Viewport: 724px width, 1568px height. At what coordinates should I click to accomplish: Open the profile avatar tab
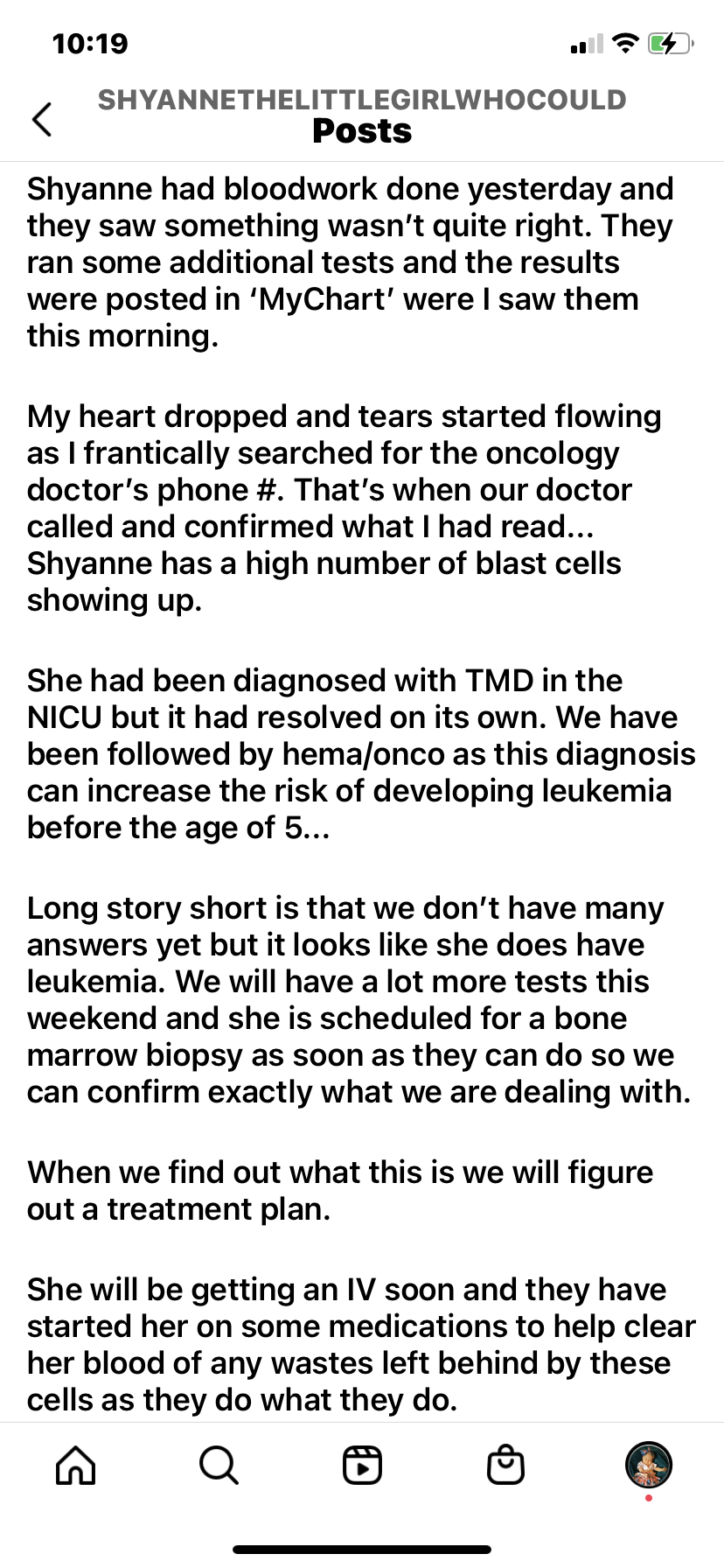pos(648,1464)
